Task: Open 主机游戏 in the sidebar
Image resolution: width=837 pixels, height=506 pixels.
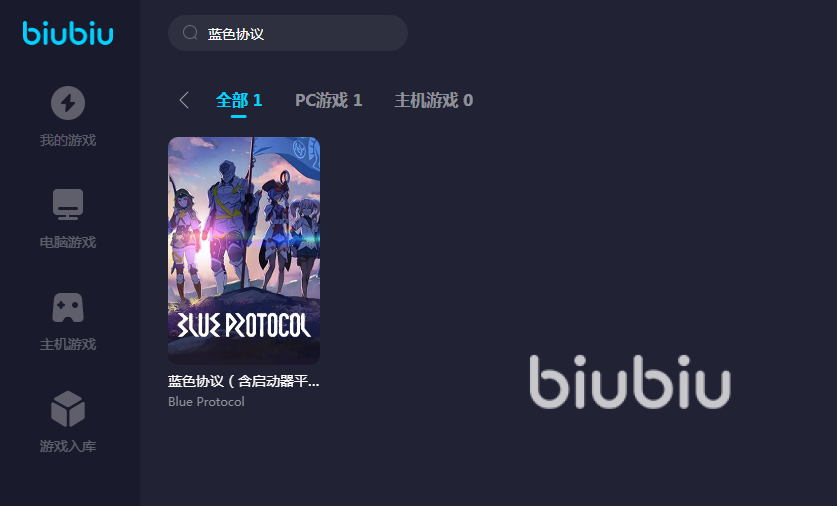Action: [68, 321]
